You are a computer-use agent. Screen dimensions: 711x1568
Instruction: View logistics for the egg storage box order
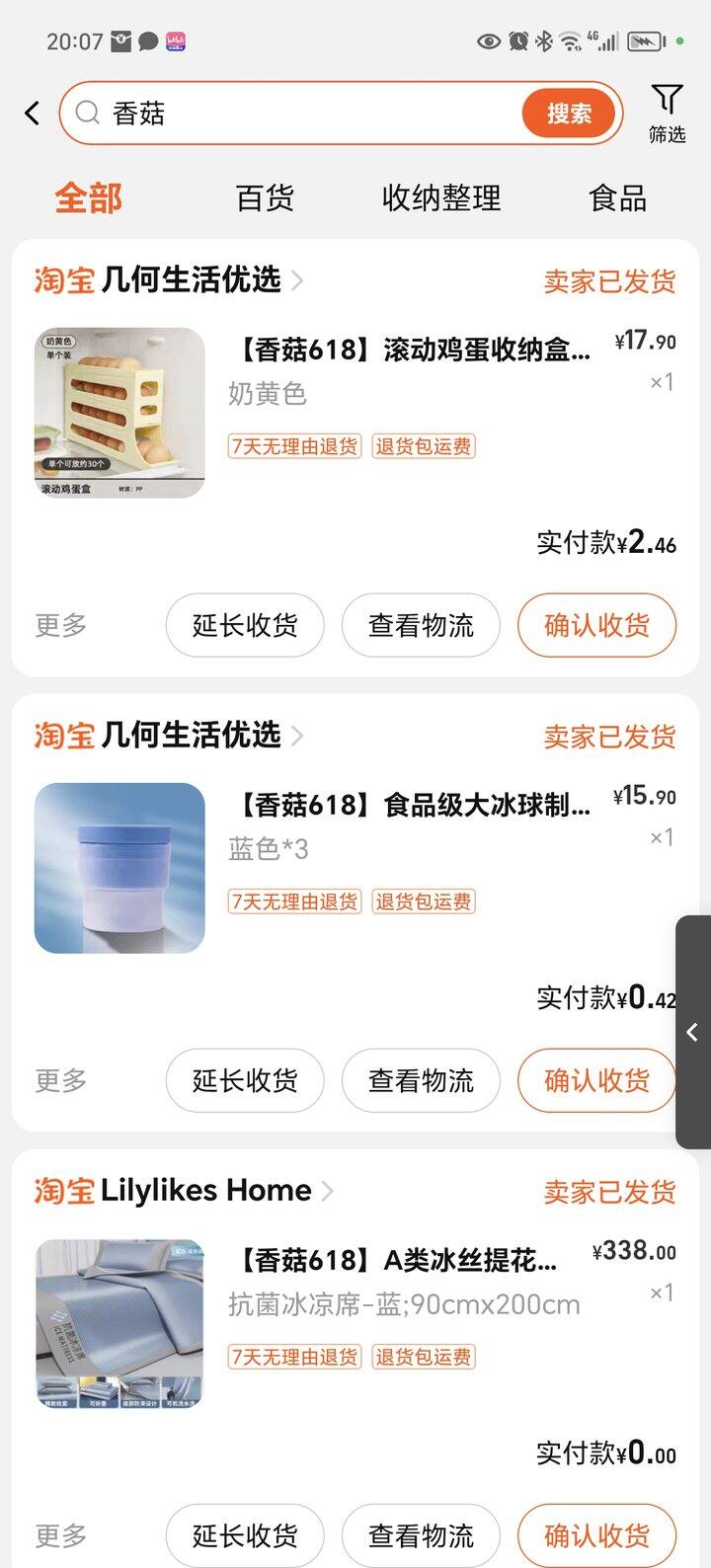tap(421, 625)
